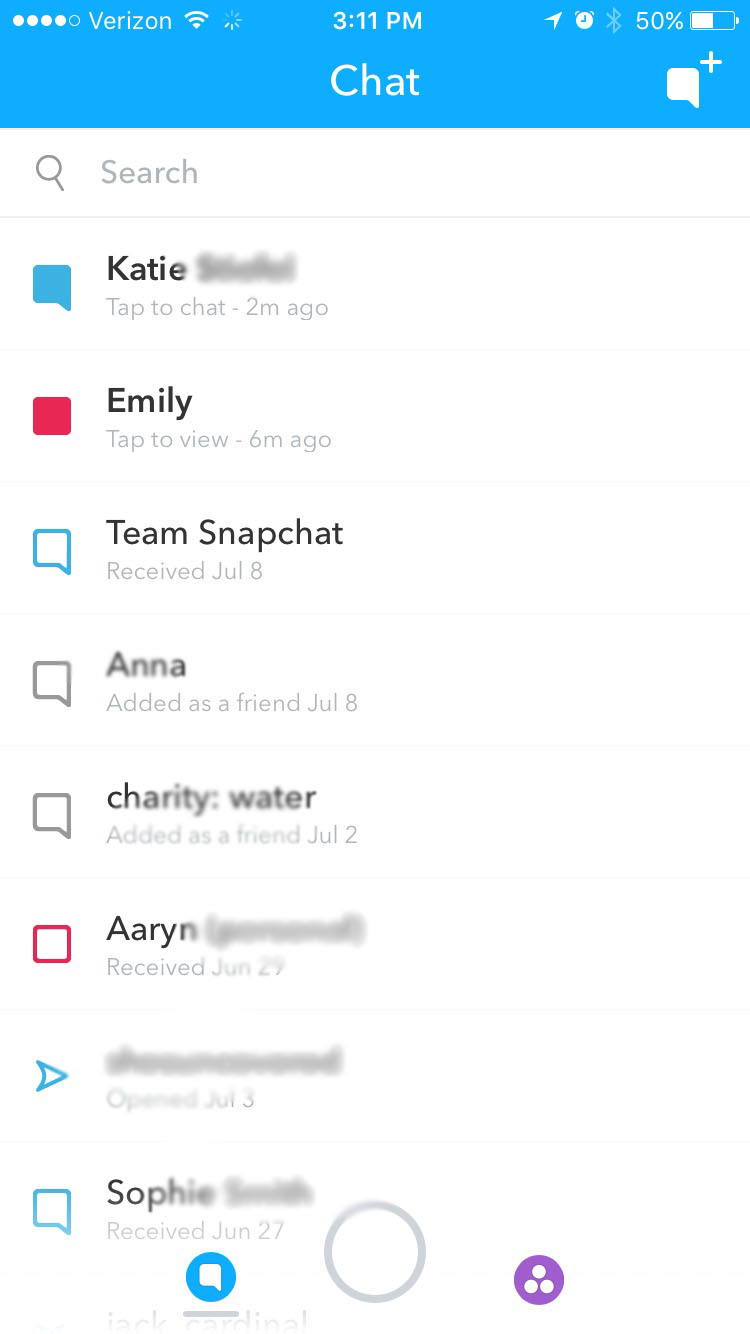Tap the blue filled chat icon beside Katie
The height and width of the screenshot is (1334, 750).
click(x=51, y=285)
